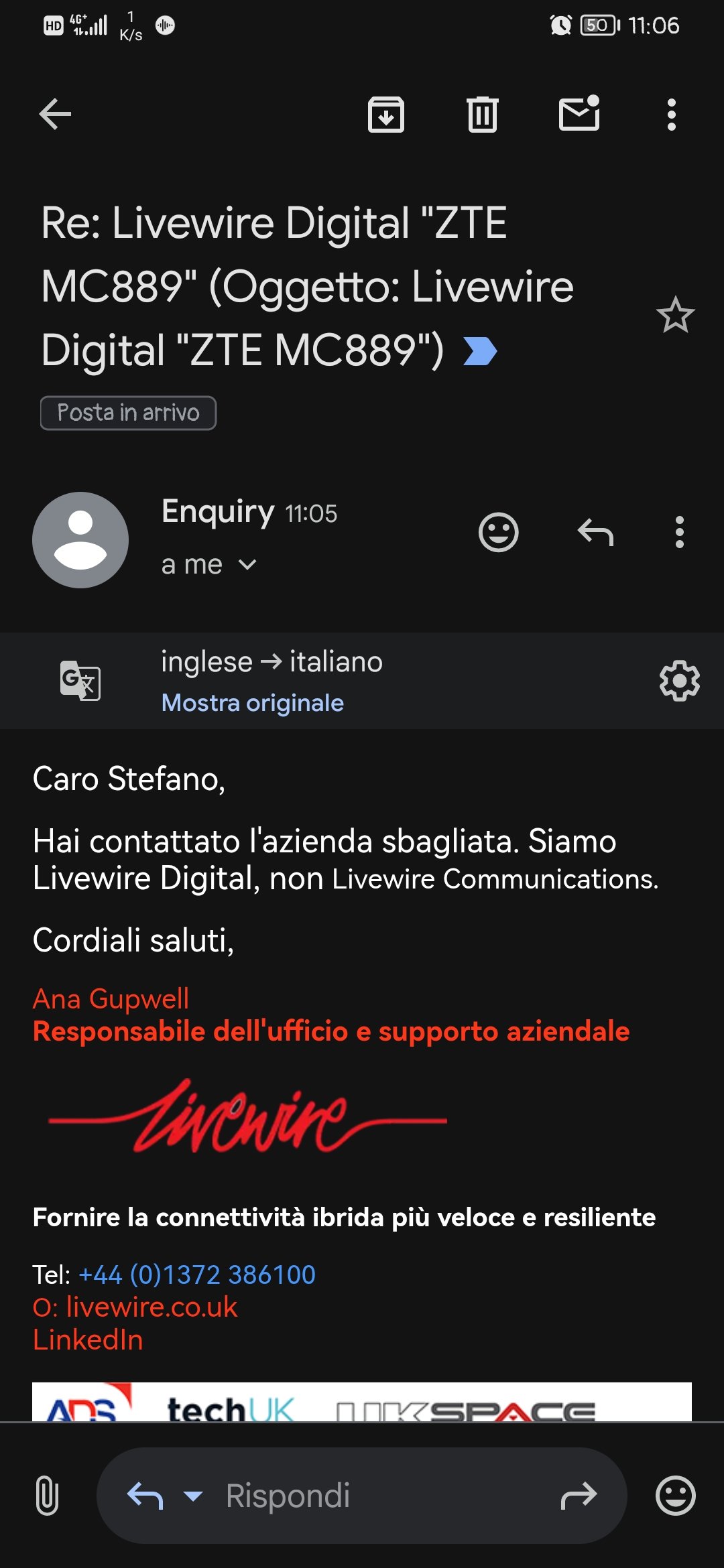
Task: Tap the Posta in arrivo label
Action: pyautogui.click(x=128, y=413)
